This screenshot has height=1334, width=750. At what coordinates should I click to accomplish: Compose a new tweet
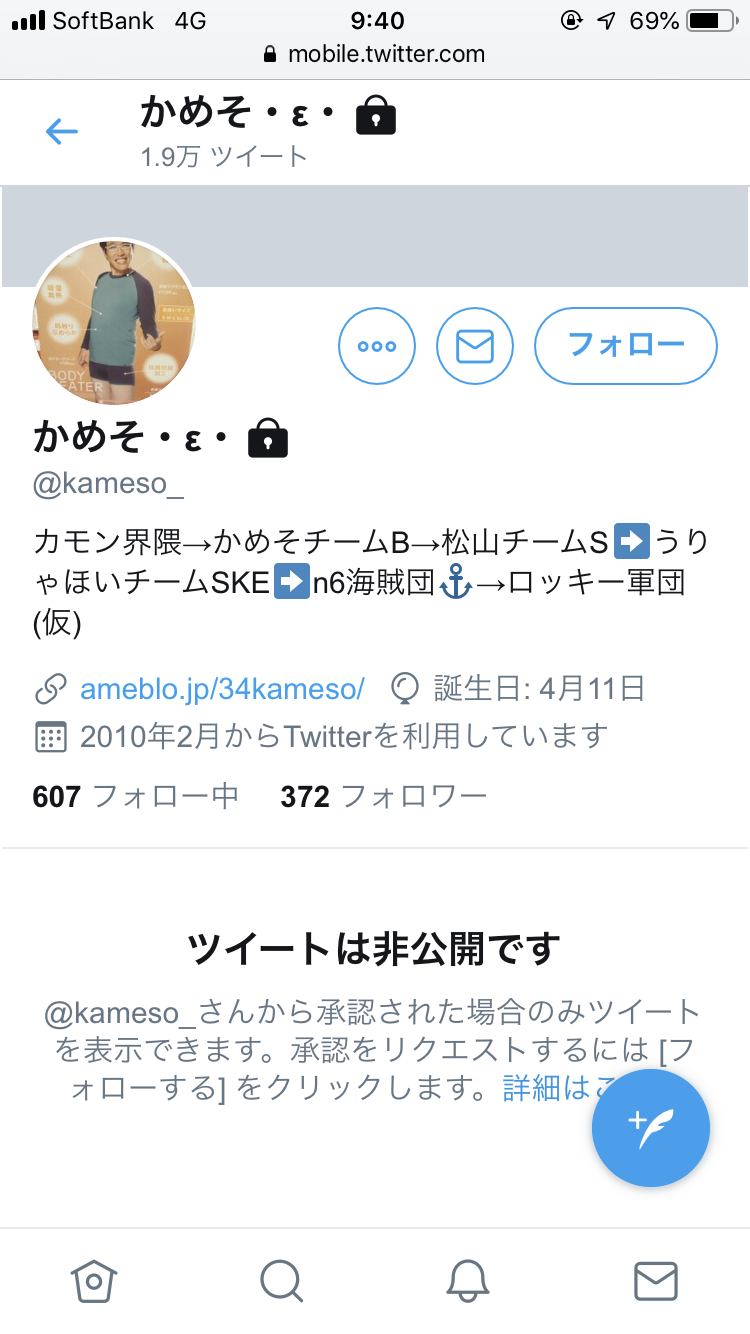[x=651, y=1127]
